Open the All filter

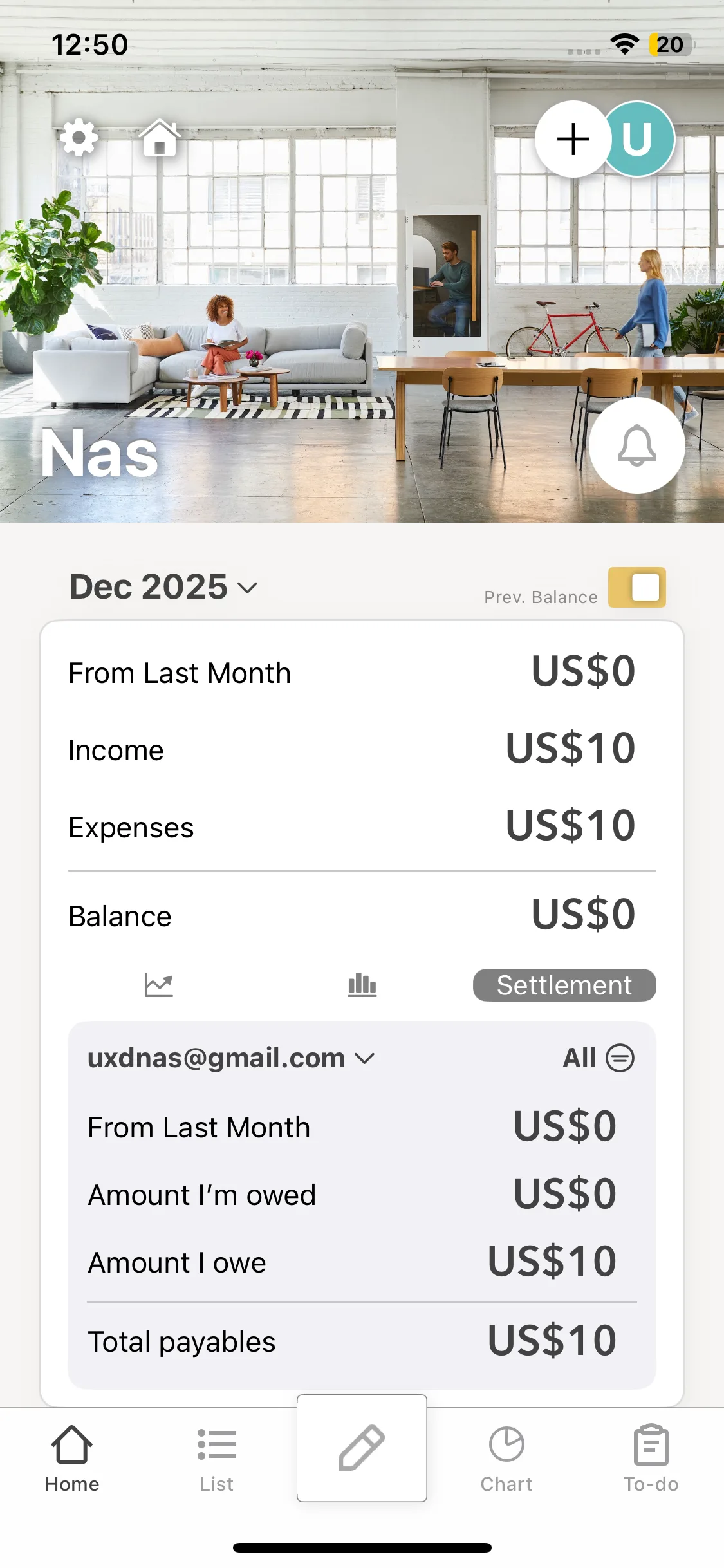point(599,1058)
